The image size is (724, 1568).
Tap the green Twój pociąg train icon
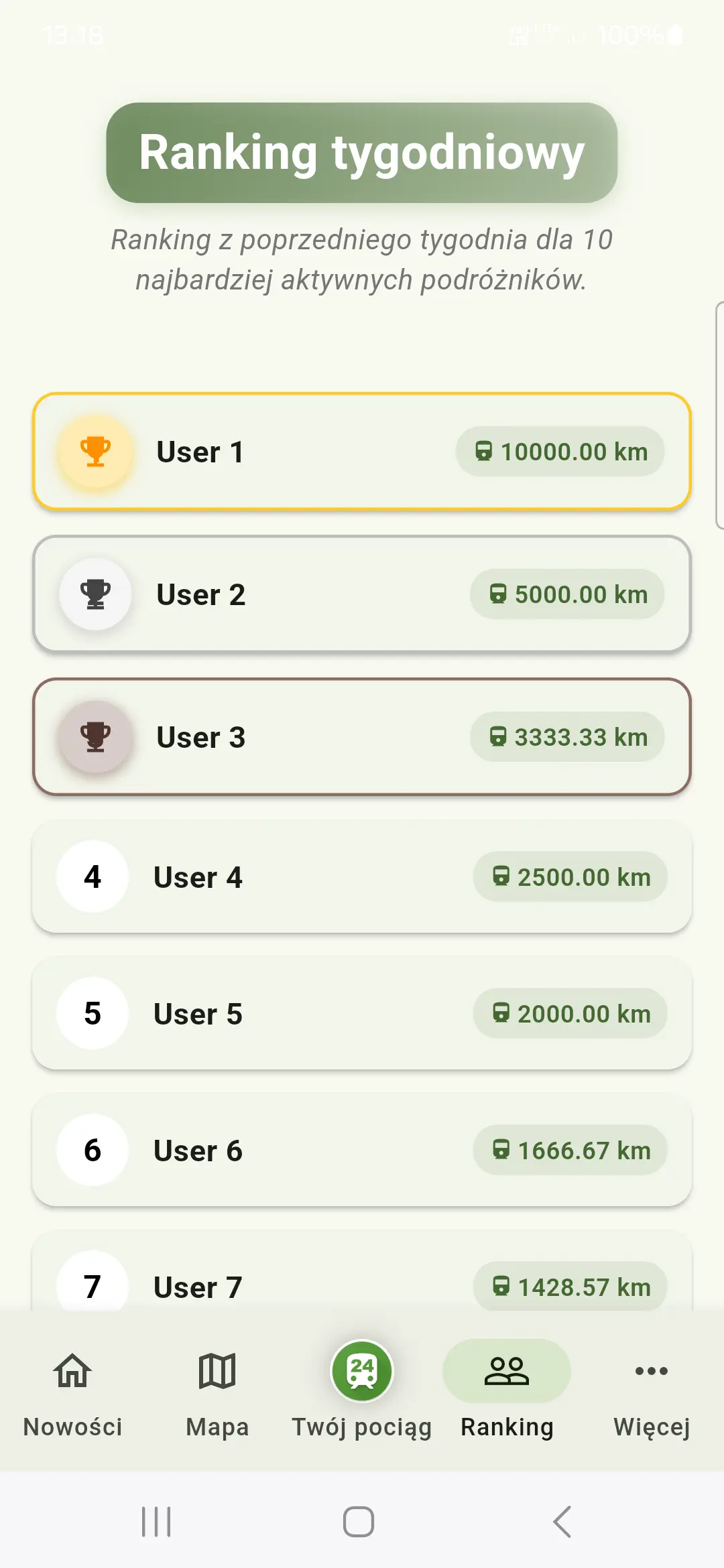tap(361, 1371)
